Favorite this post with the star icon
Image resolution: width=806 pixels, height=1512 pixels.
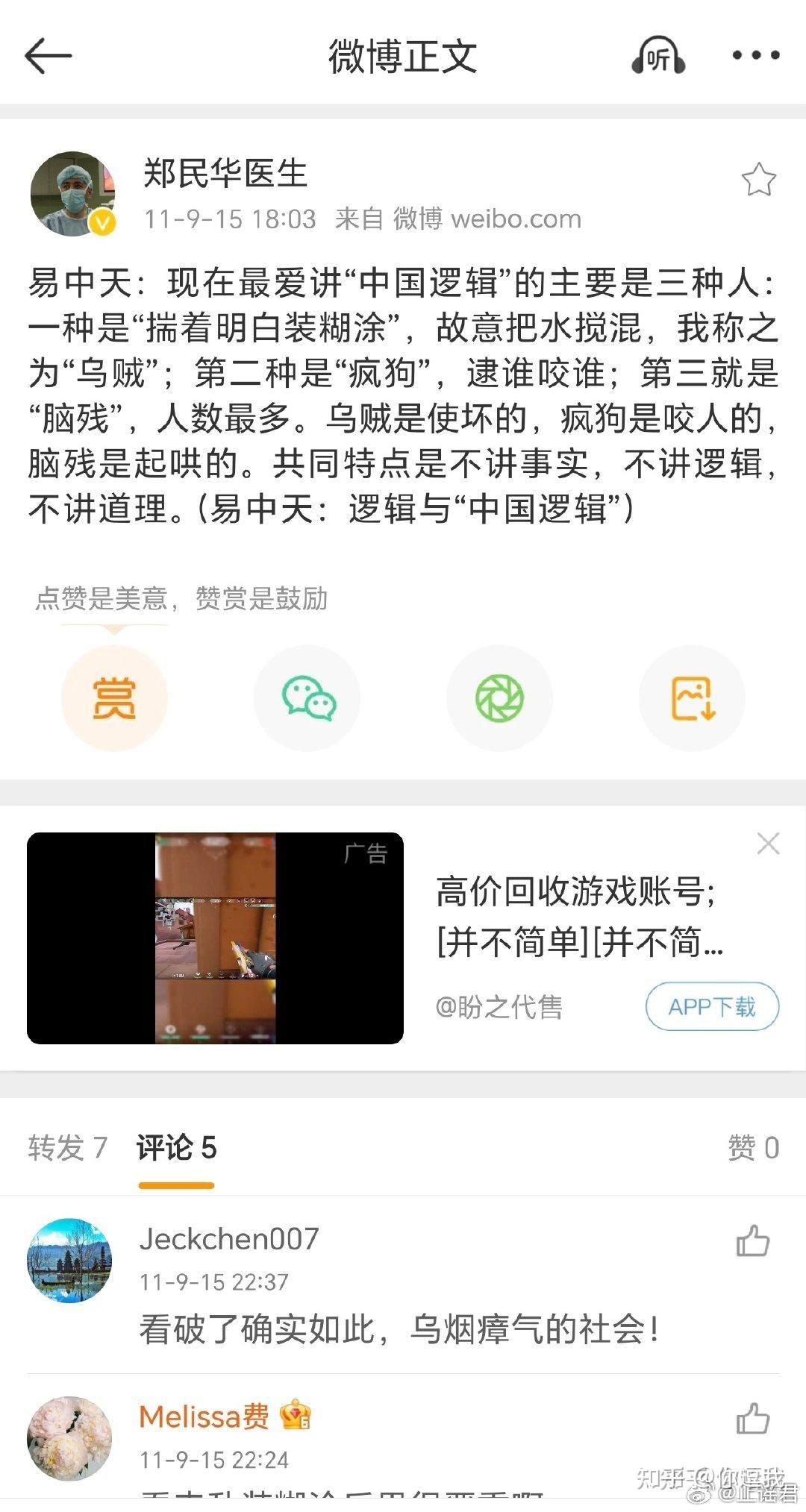(758, 180)
